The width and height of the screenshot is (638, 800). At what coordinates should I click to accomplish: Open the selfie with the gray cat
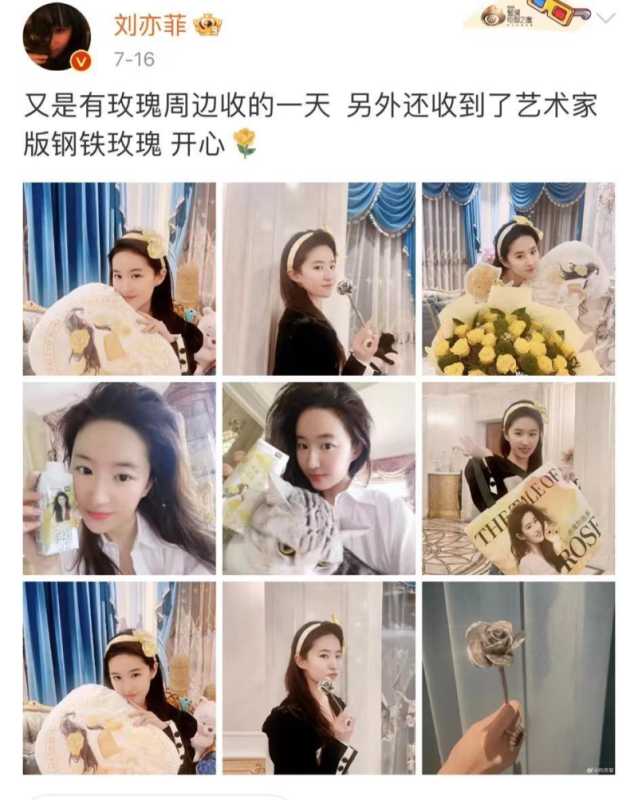(x=318, y=478)
